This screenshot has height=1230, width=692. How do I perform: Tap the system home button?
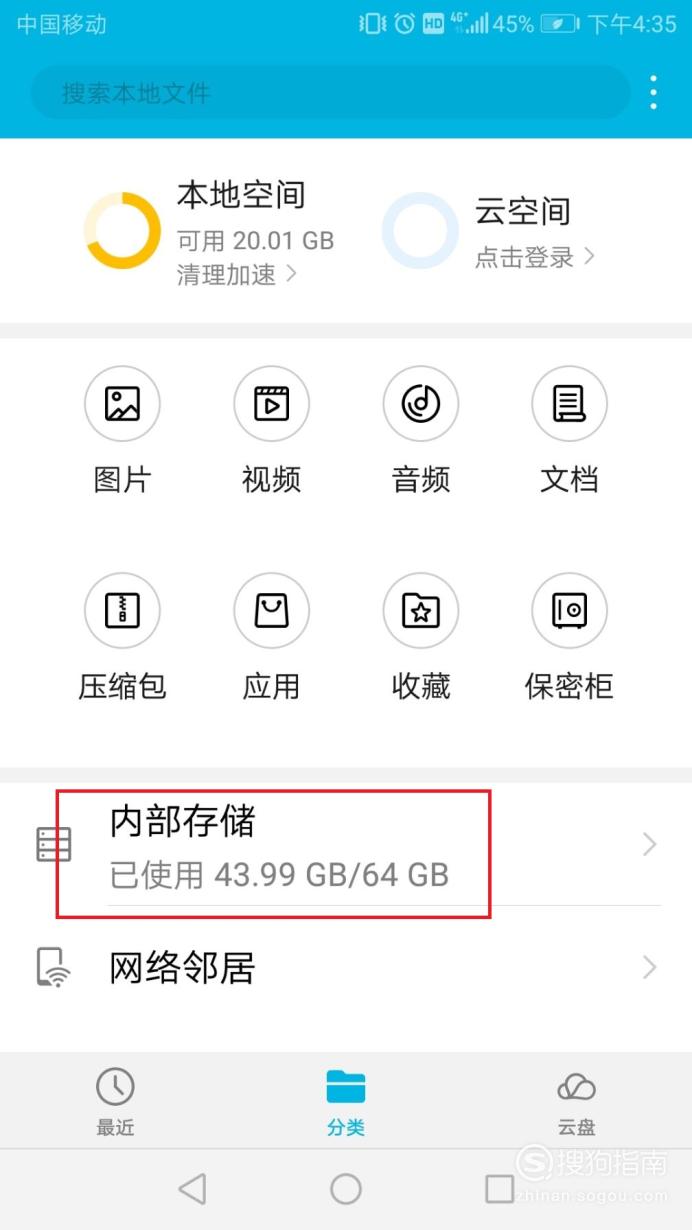(346, 1189)
